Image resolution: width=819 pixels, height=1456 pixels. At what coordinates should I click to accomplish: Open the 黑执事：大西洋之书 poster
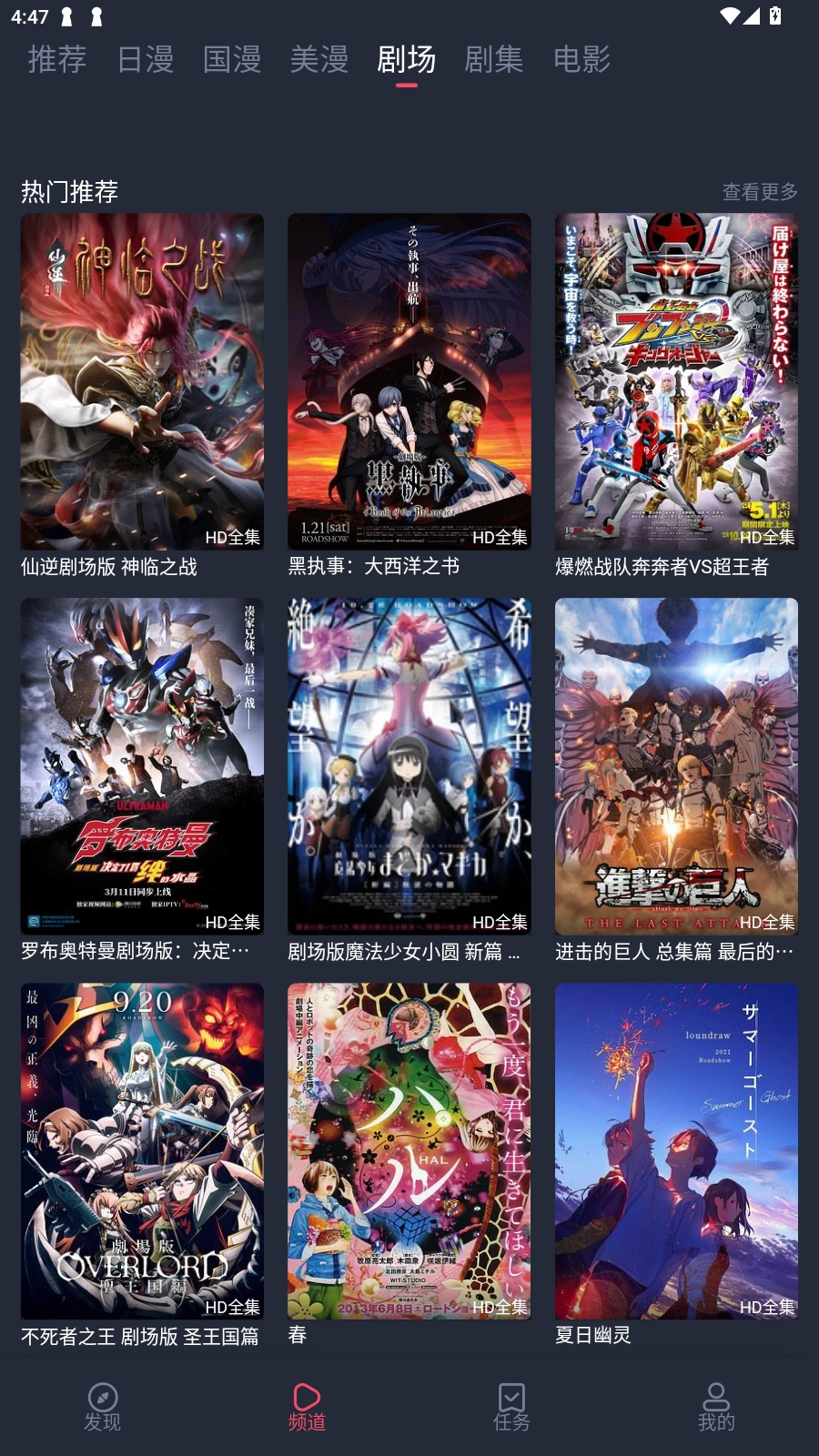tap(409, 380)
